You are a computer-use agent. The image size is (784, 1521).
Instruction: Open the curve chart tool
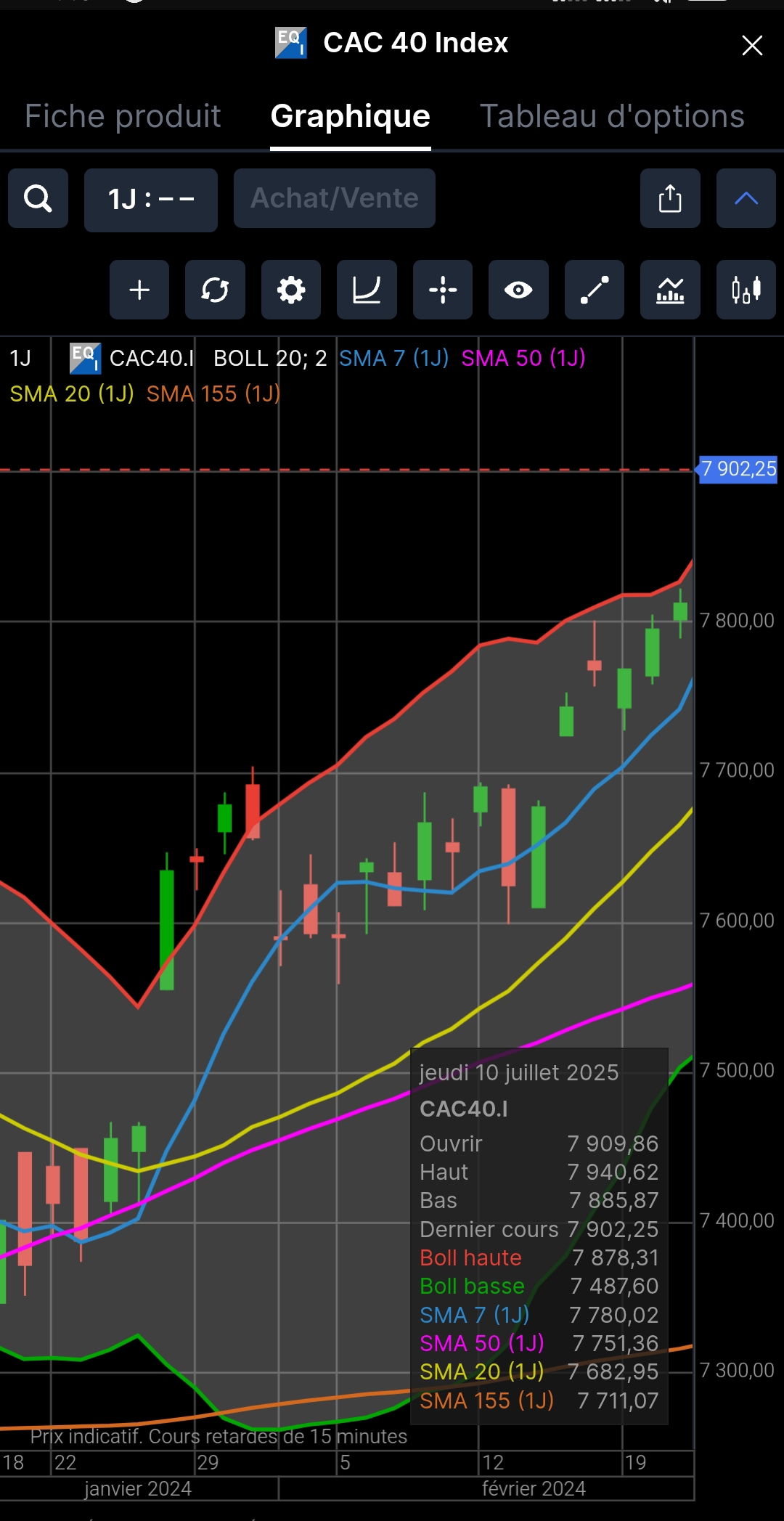pos(367,290)
